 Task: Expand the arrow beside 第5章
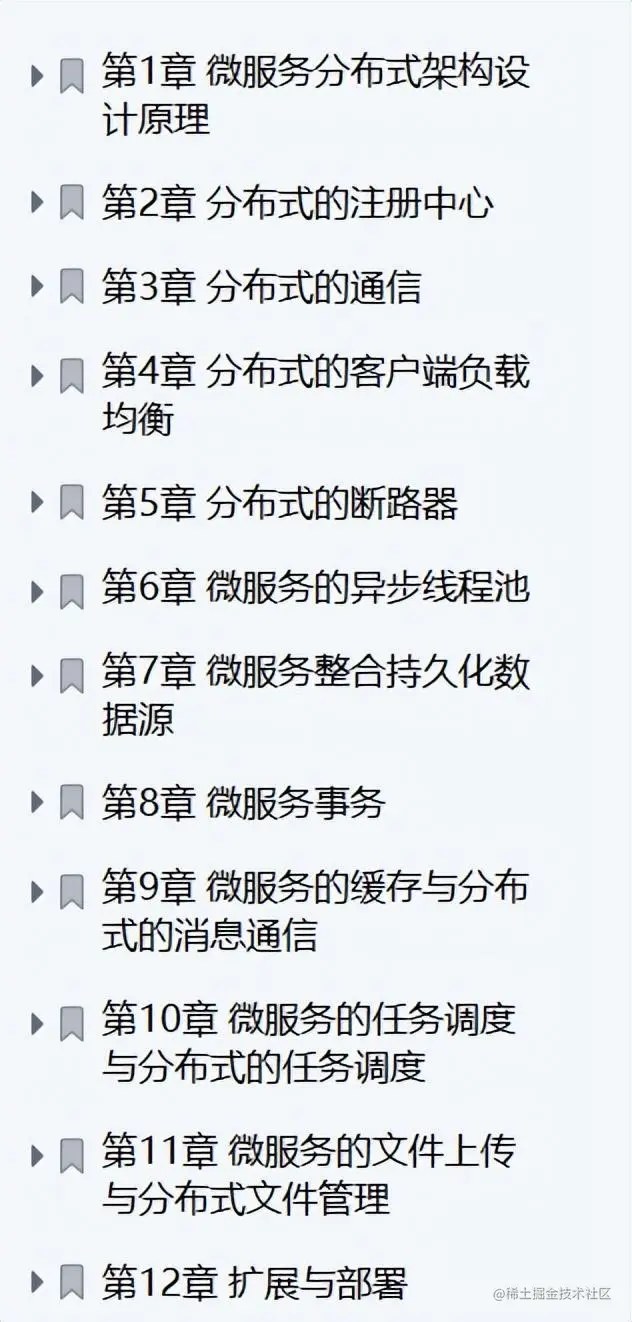(37, 503)
